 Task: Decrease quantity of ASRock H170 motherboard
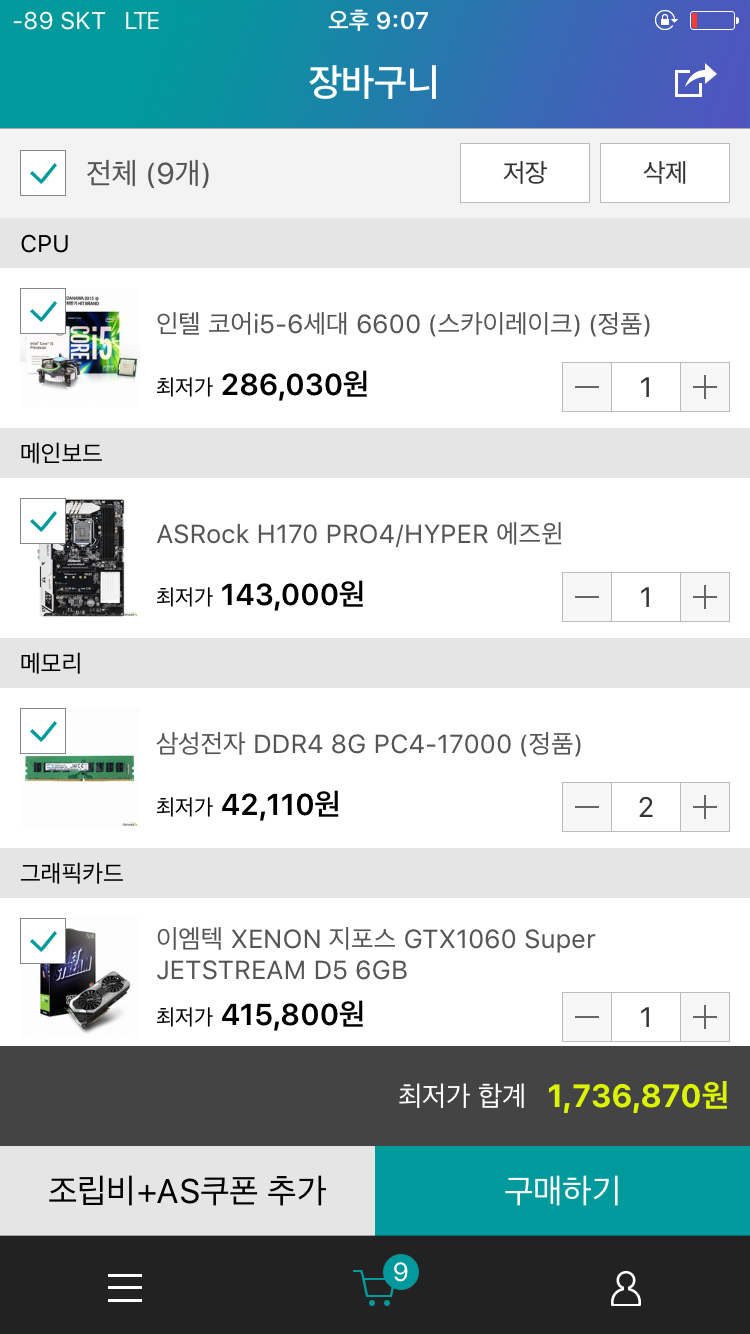pyautogui.click(x=587, y=597)
